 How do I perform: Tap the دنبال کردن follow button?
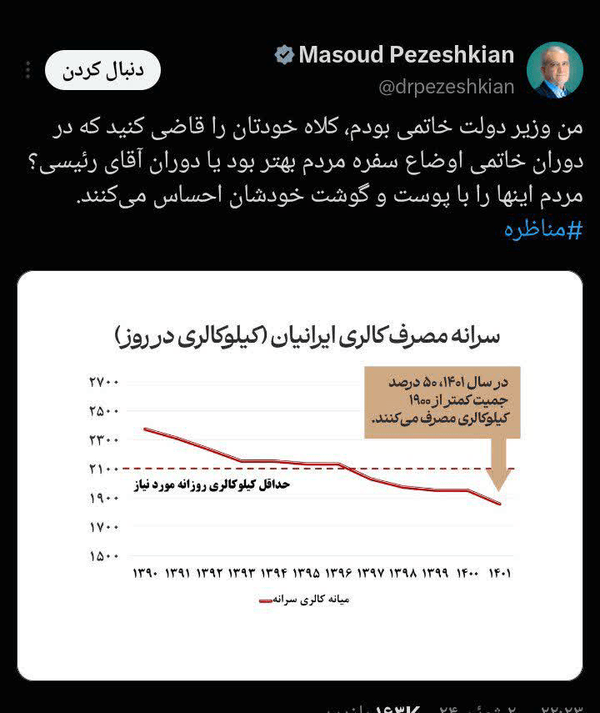(x=103, y=70)
